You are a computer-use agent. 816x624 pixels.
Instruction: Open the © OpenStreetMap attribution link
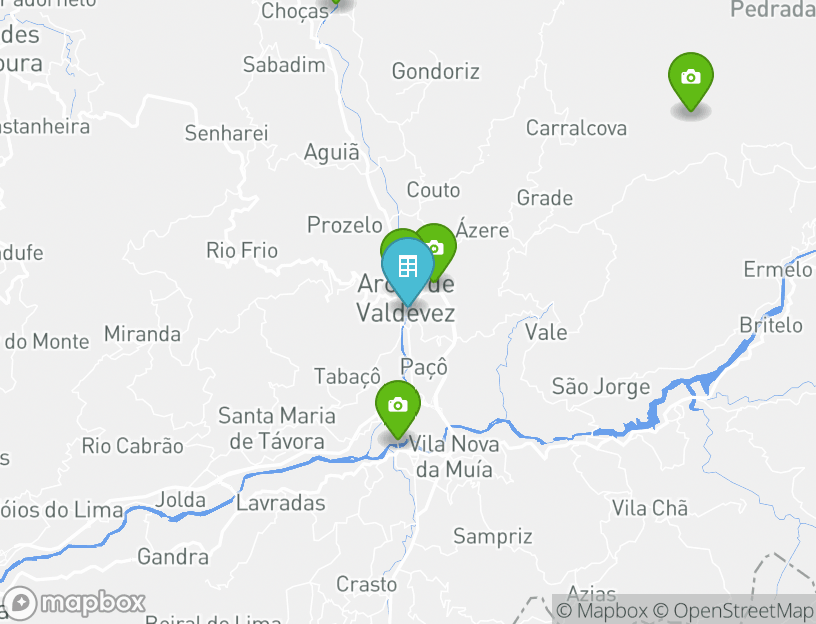pyautogui.click(x=733, y=610)
